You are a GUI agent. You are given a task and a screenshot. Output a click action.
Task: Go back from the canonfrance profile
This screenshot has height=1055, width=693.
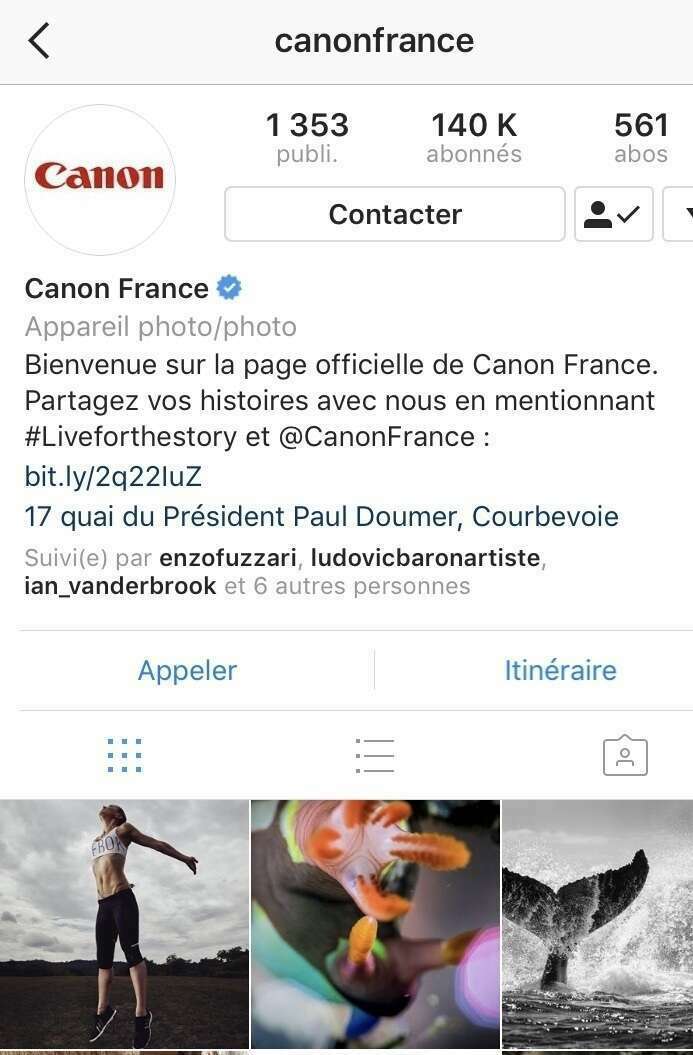pos(39,41)
